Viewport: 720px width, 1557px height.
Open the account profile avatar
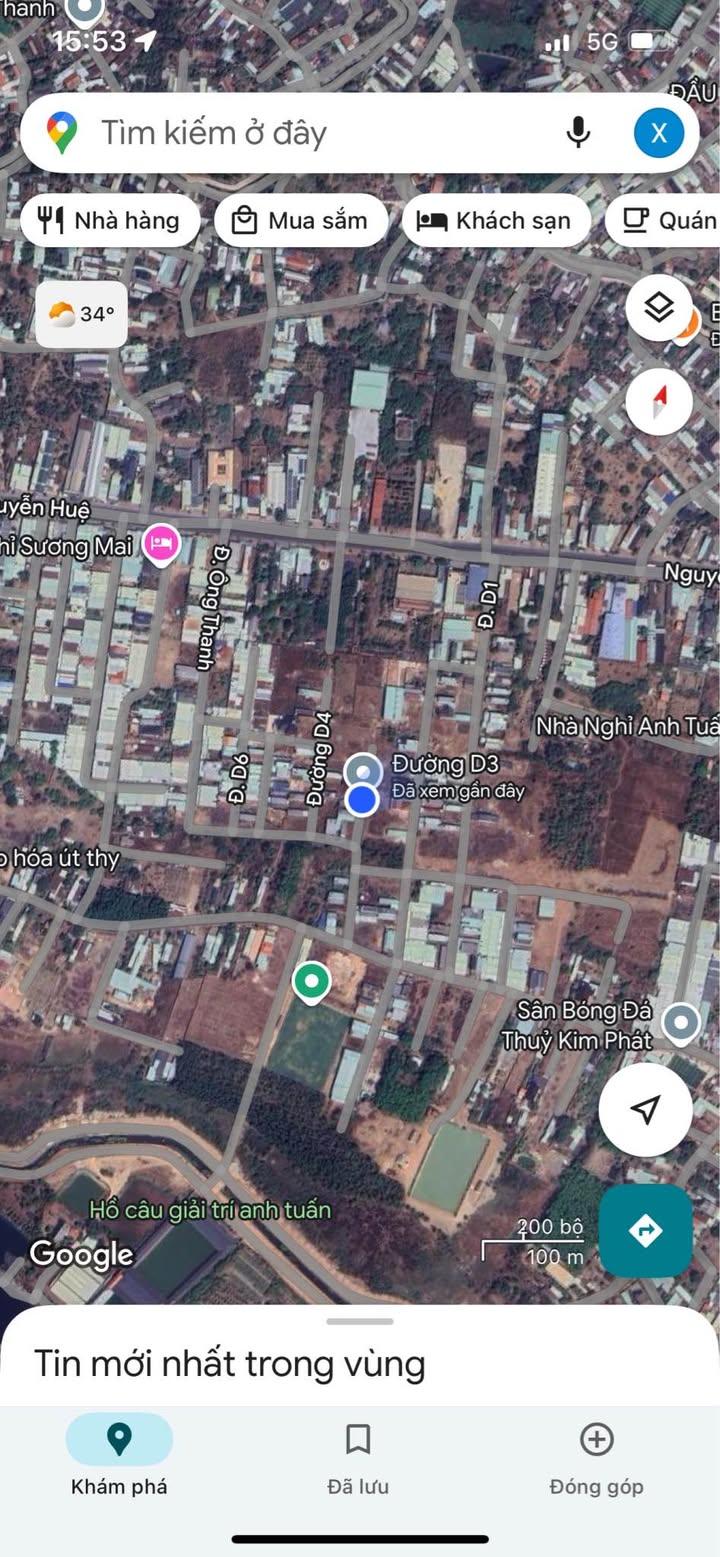tap(659, 133)
